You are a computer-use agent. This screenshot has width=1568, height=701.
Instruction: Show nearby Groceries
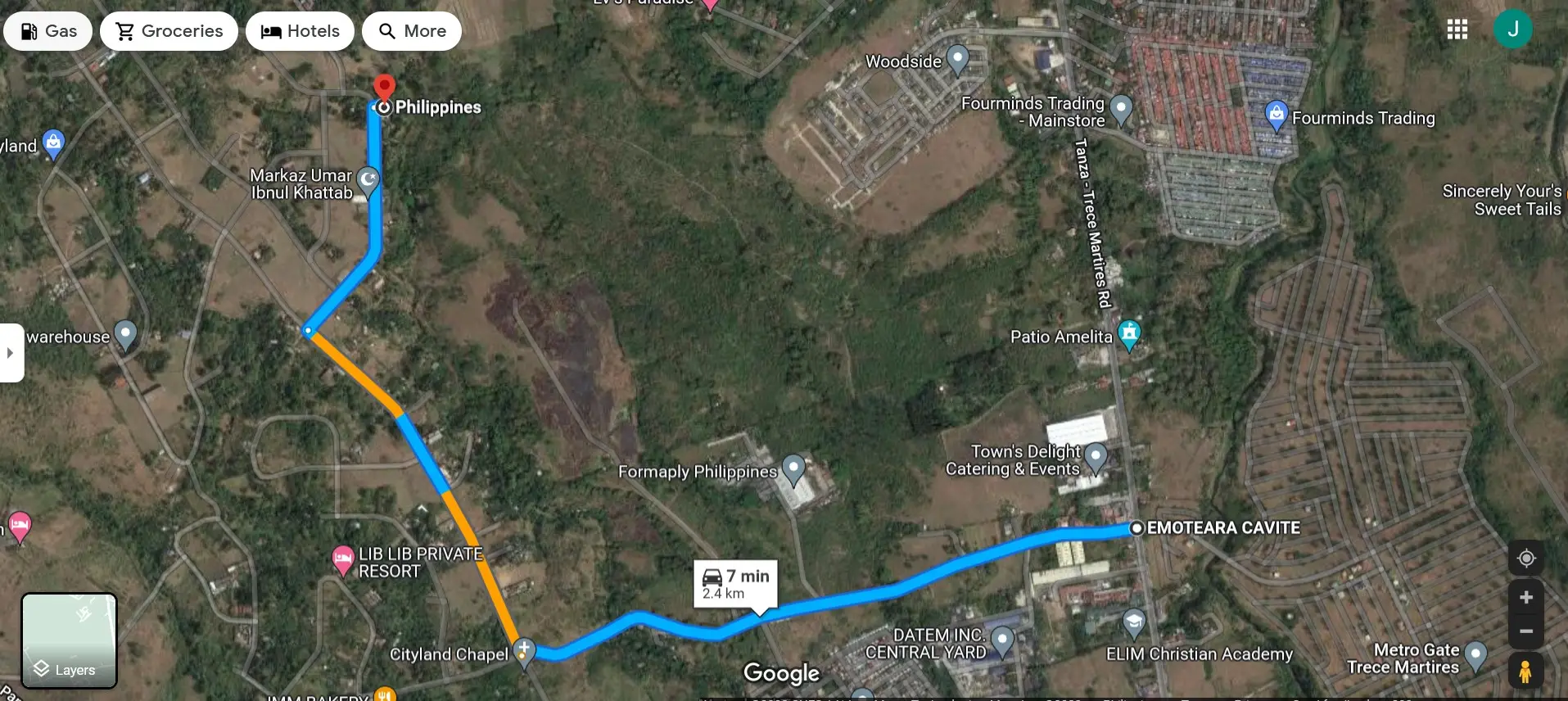[169, 31]
